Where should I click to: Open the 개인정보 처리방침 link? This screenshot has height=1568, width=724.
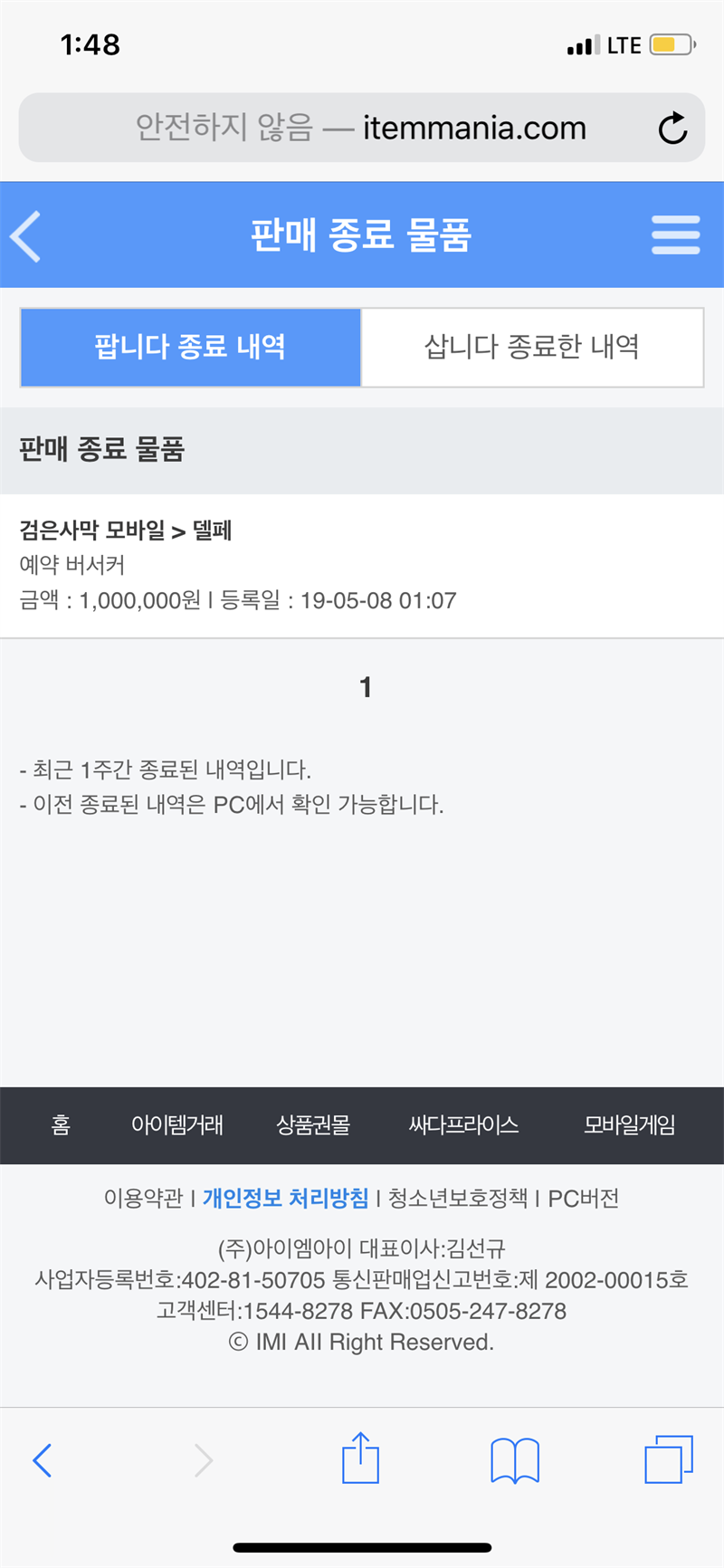[x=286, y=1199]
